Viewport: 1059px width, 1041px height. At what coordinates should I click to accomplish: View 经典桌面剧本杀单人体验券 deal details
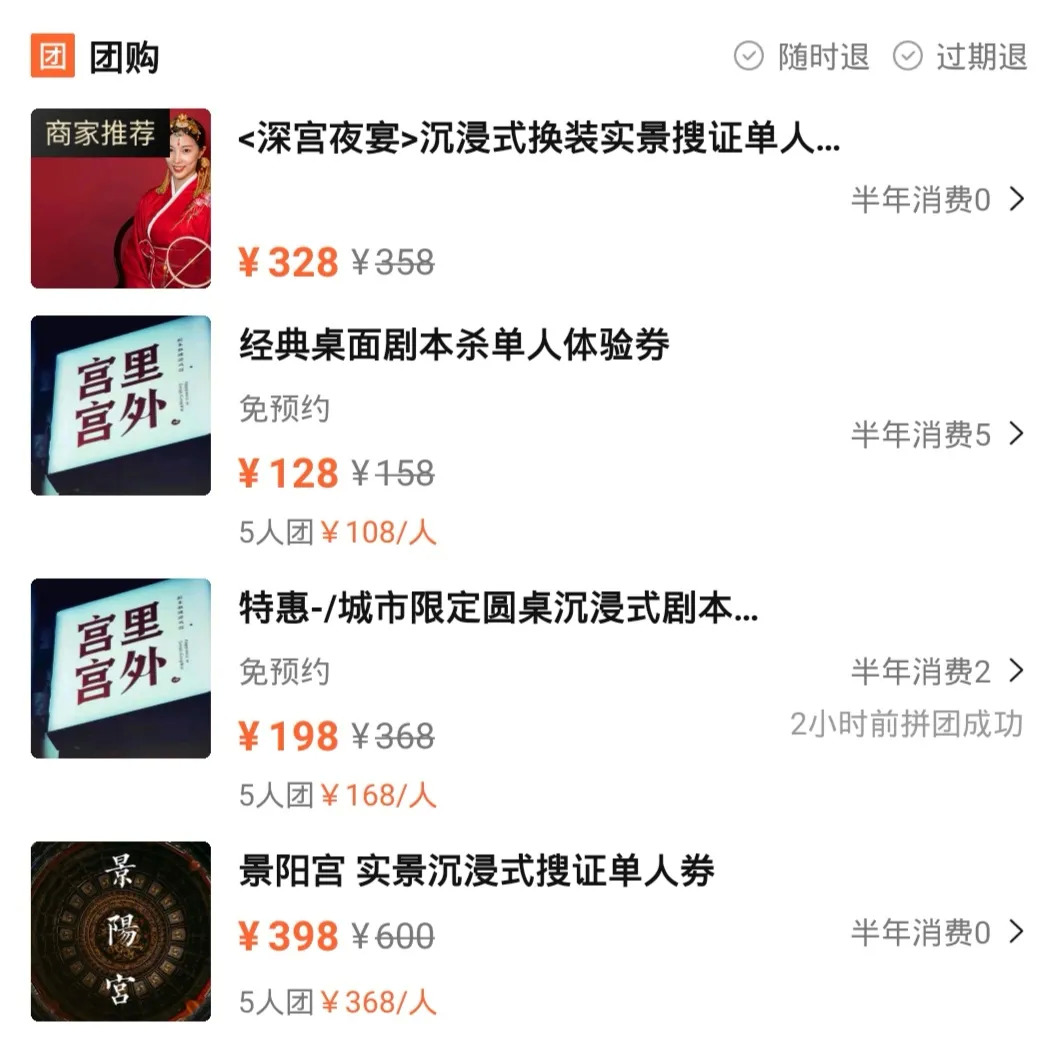pos(454,346)
